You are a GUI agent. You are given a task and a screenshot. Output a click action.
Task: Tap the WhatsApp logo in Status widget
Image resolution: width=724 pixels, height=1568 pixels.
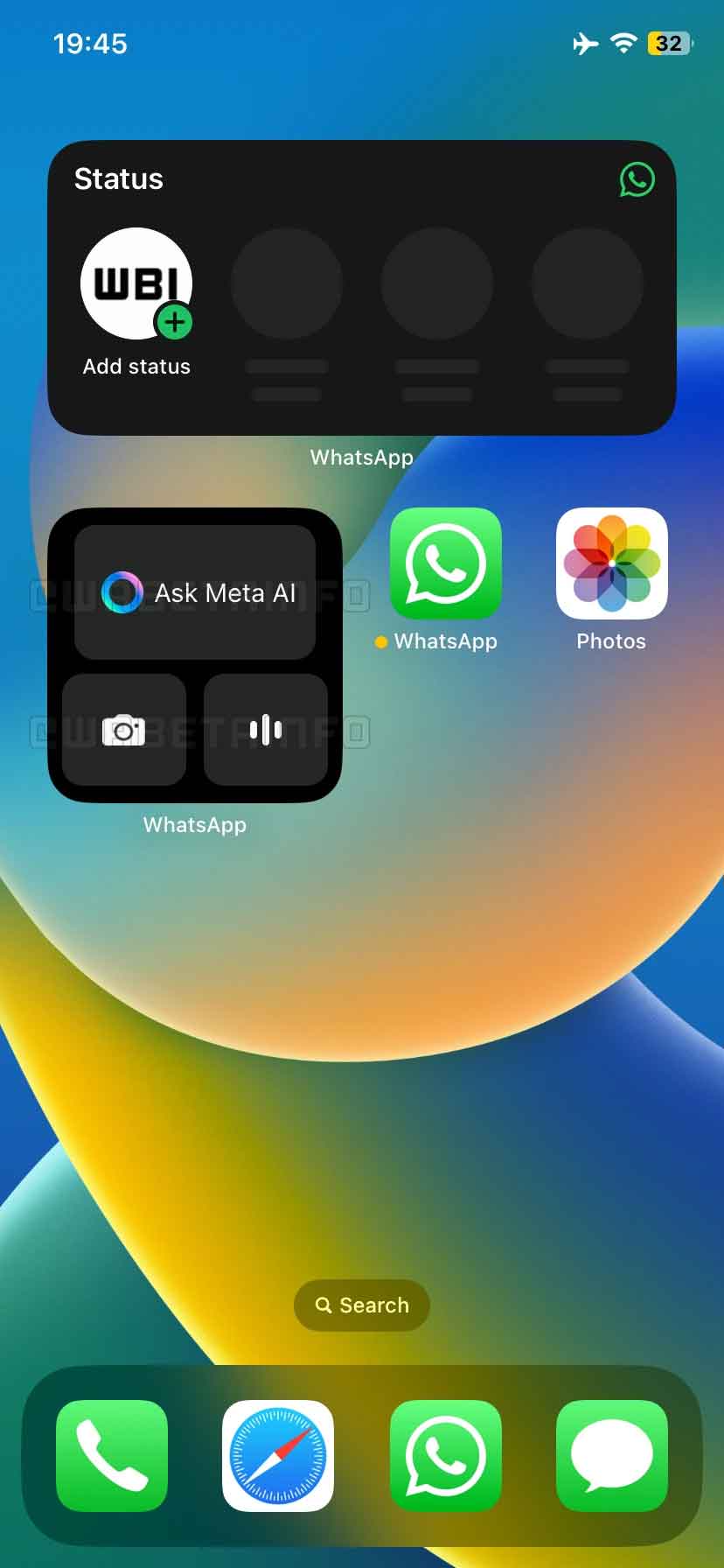pos(637,179)
